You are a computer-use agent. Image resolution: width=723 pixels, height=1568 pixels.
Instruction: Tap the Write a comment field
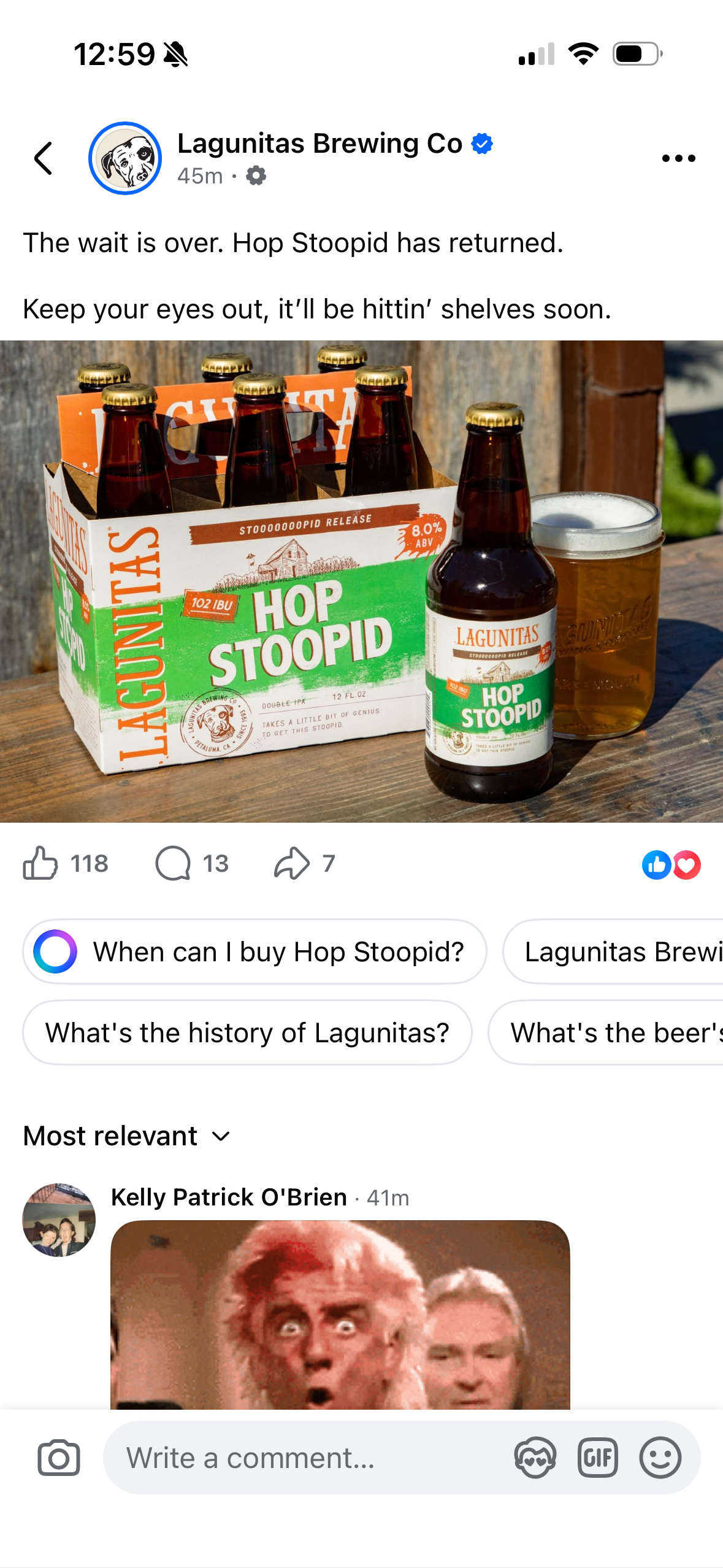click(x=307, y=1458)
